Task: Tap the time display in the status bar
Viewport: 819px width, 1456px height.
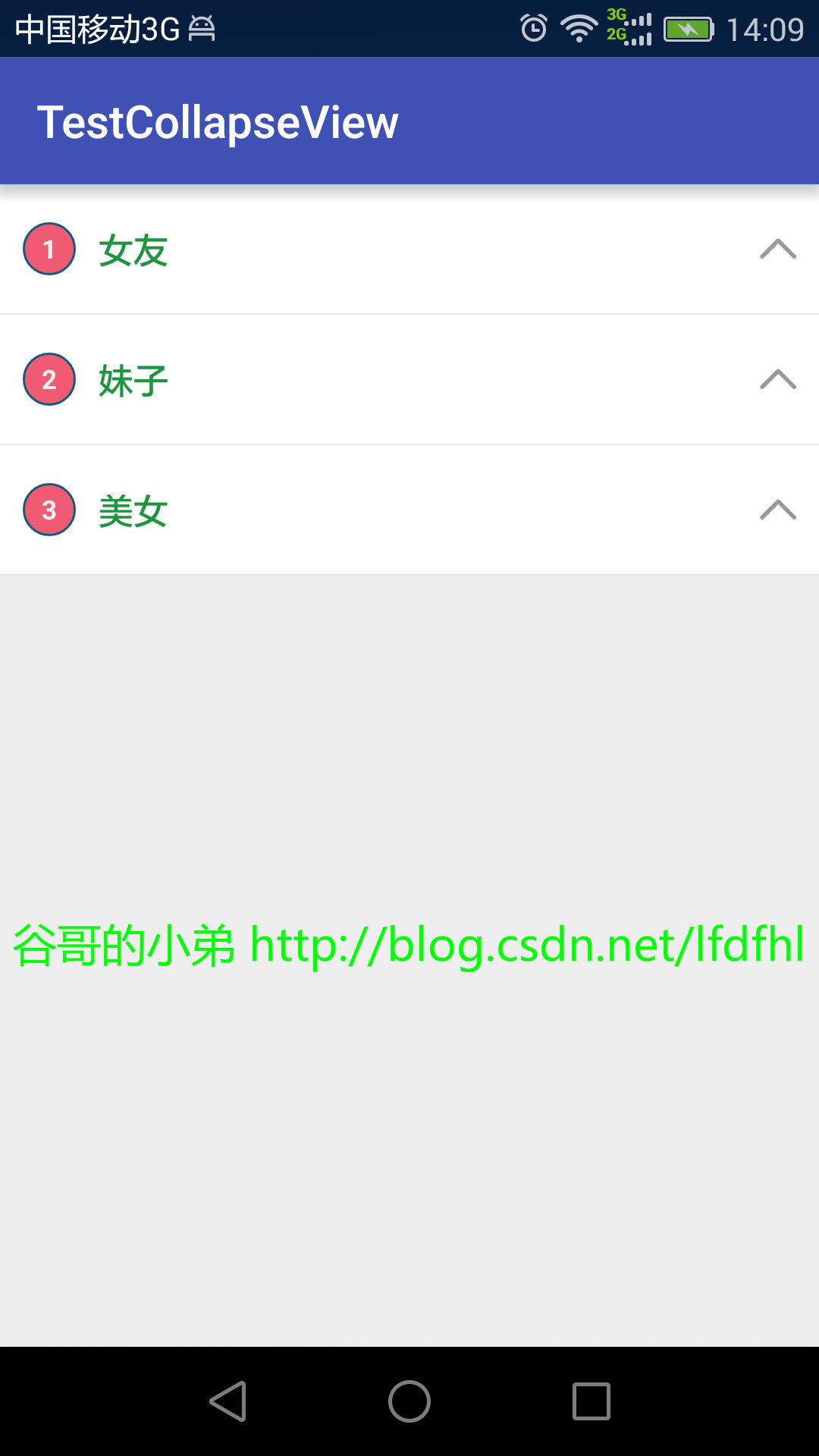Action: pyautogui.click(x=766, y=29)
